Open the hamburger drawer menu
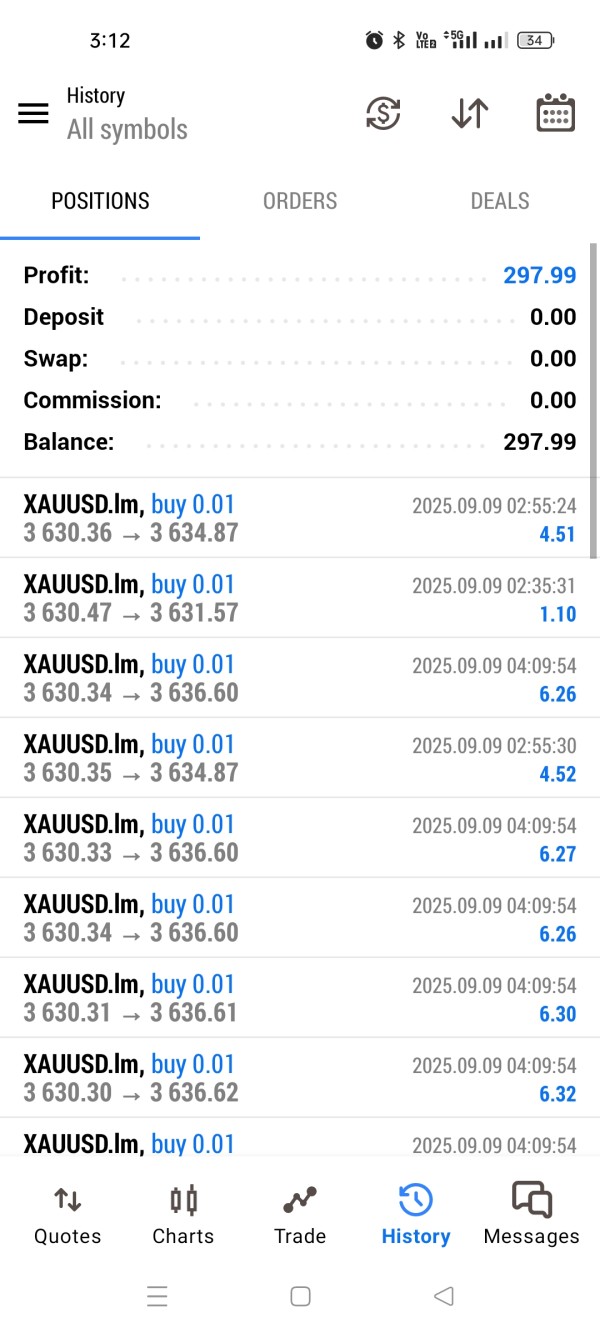The width and height of the screenshot is (600, 1333). (x=33, y=113)
